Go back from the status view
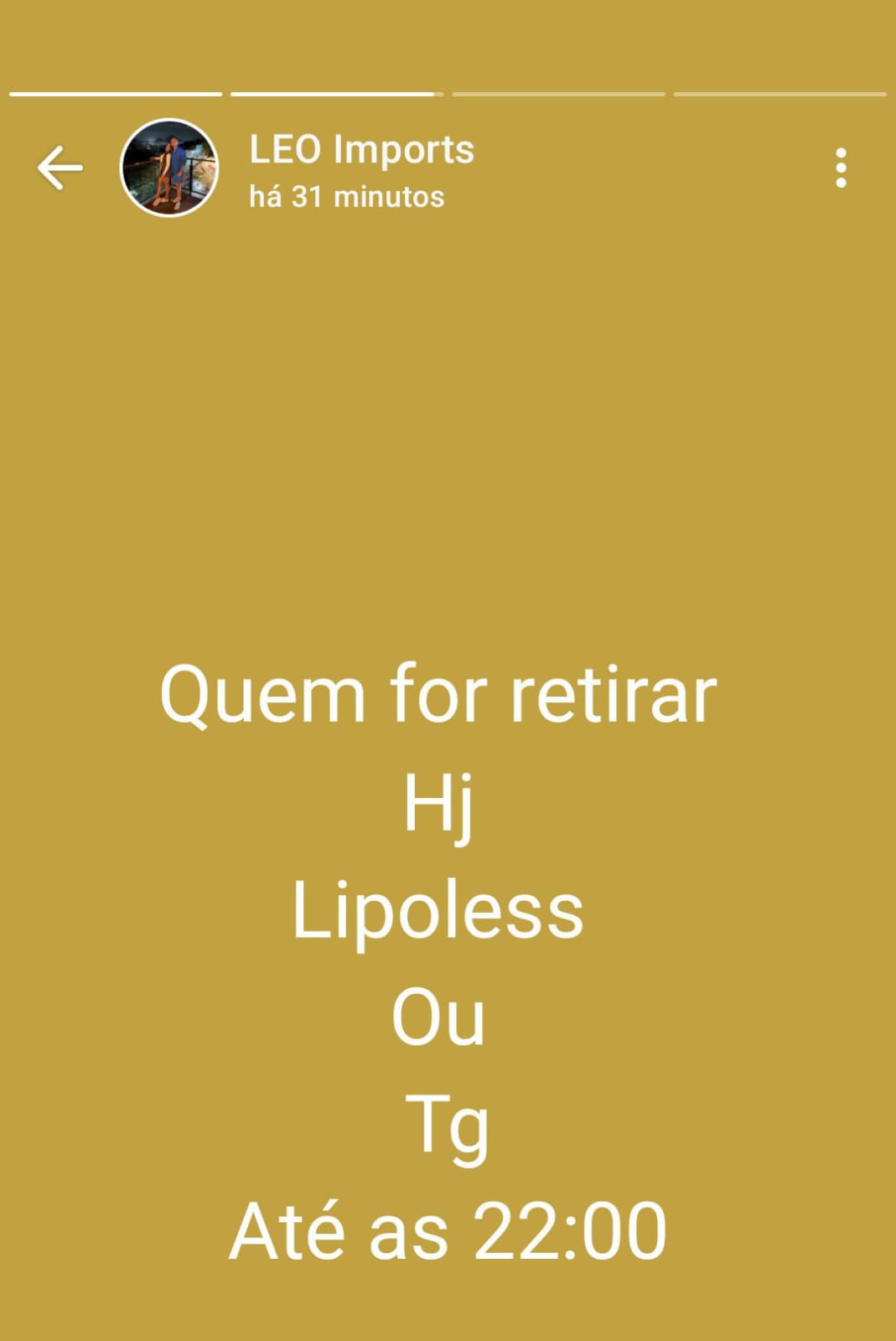Viewport: 896px width, 1341px height. coord(60,168)
